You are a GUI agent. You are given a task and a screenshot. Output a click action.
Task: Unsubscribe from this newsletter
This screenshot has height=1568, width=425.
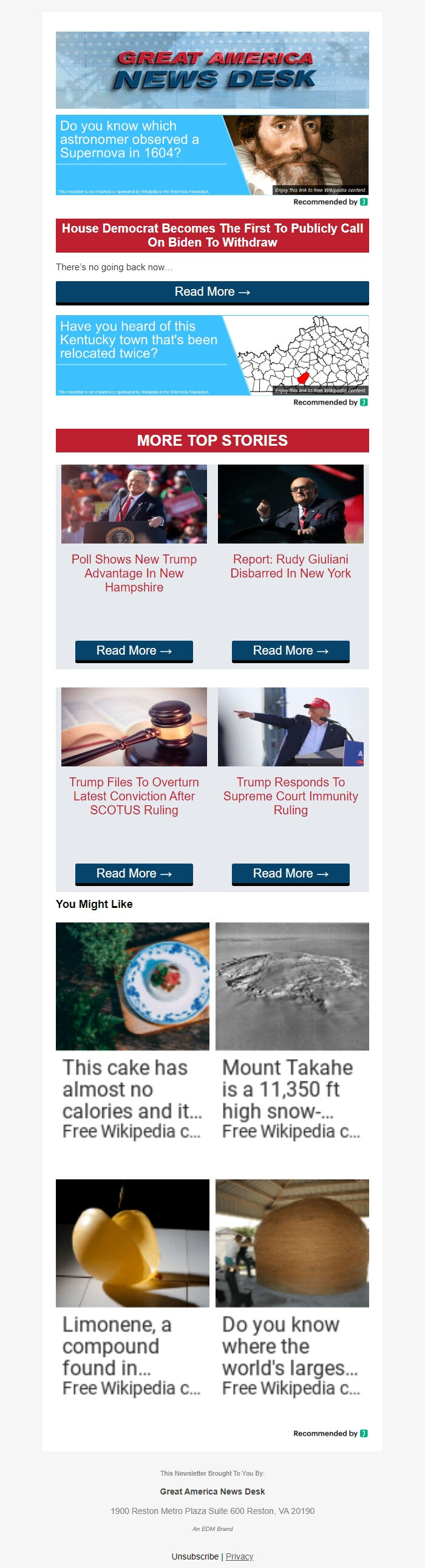195,1556
